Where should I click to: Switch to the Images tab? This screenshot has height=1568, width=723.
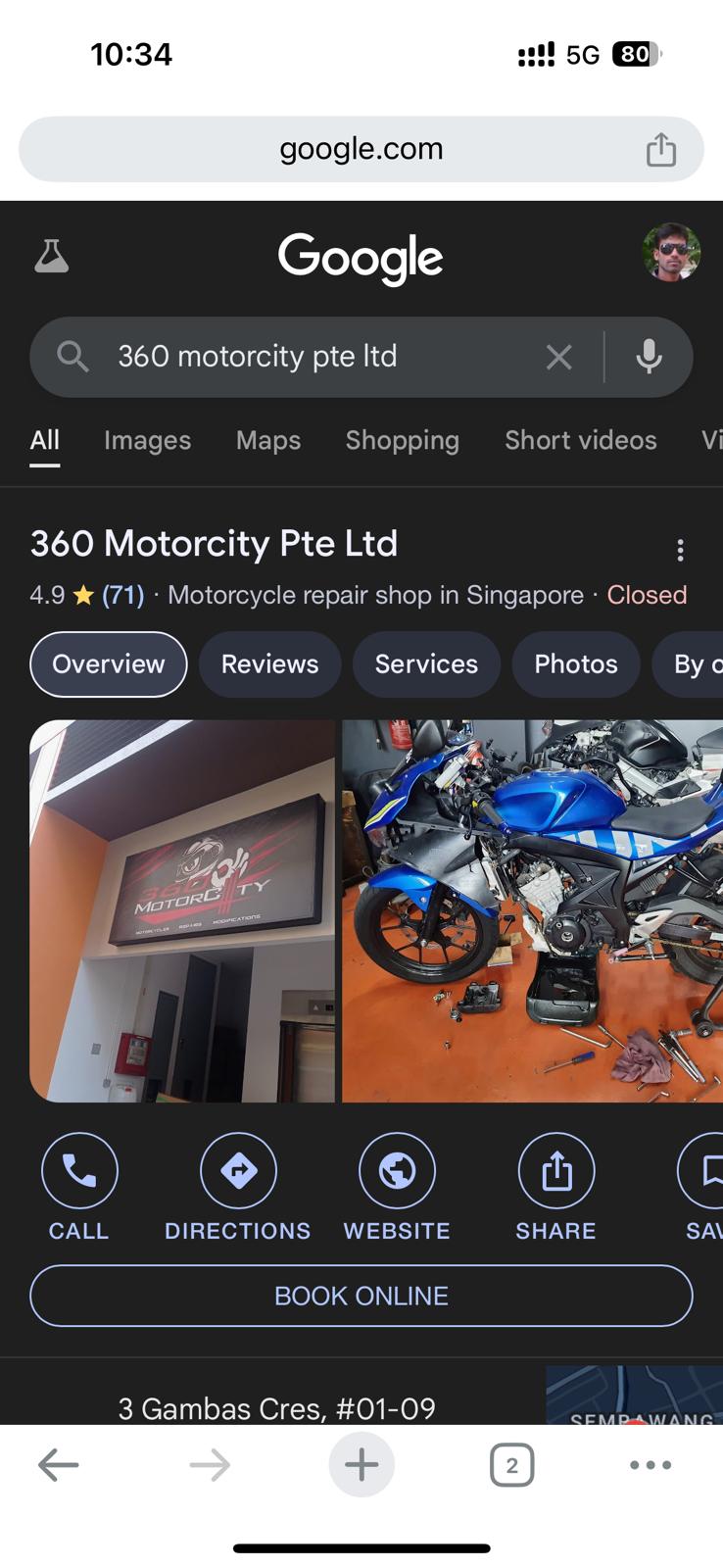coord(148,440)
